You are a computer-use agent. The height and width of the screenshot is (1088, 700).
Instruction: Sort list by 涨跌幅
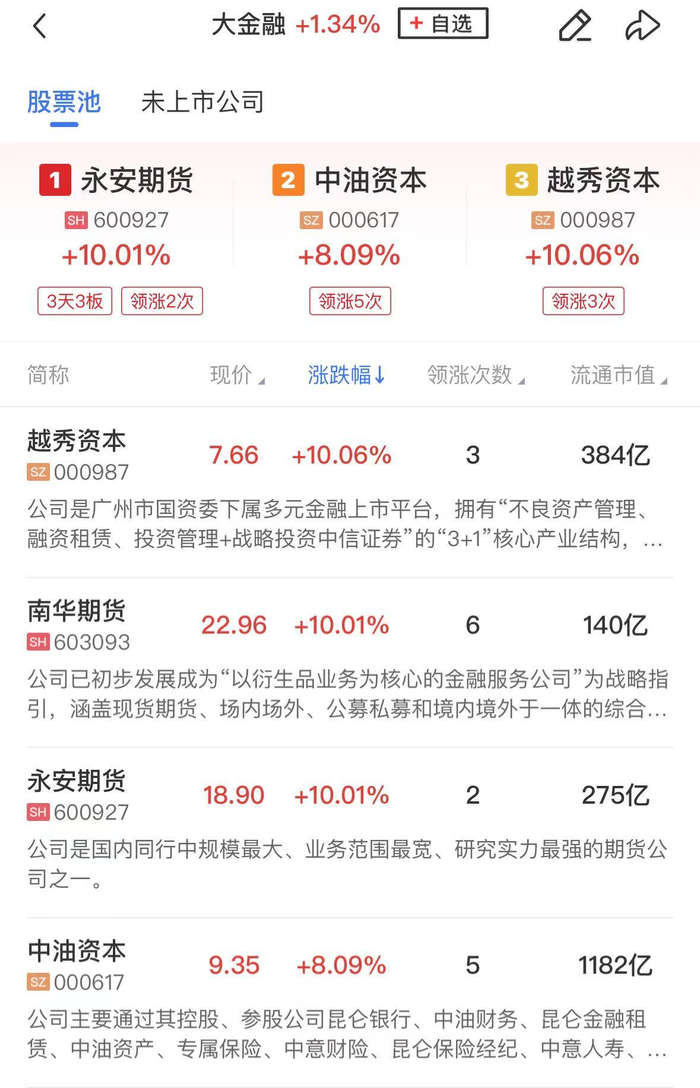(x=346, y=375)
